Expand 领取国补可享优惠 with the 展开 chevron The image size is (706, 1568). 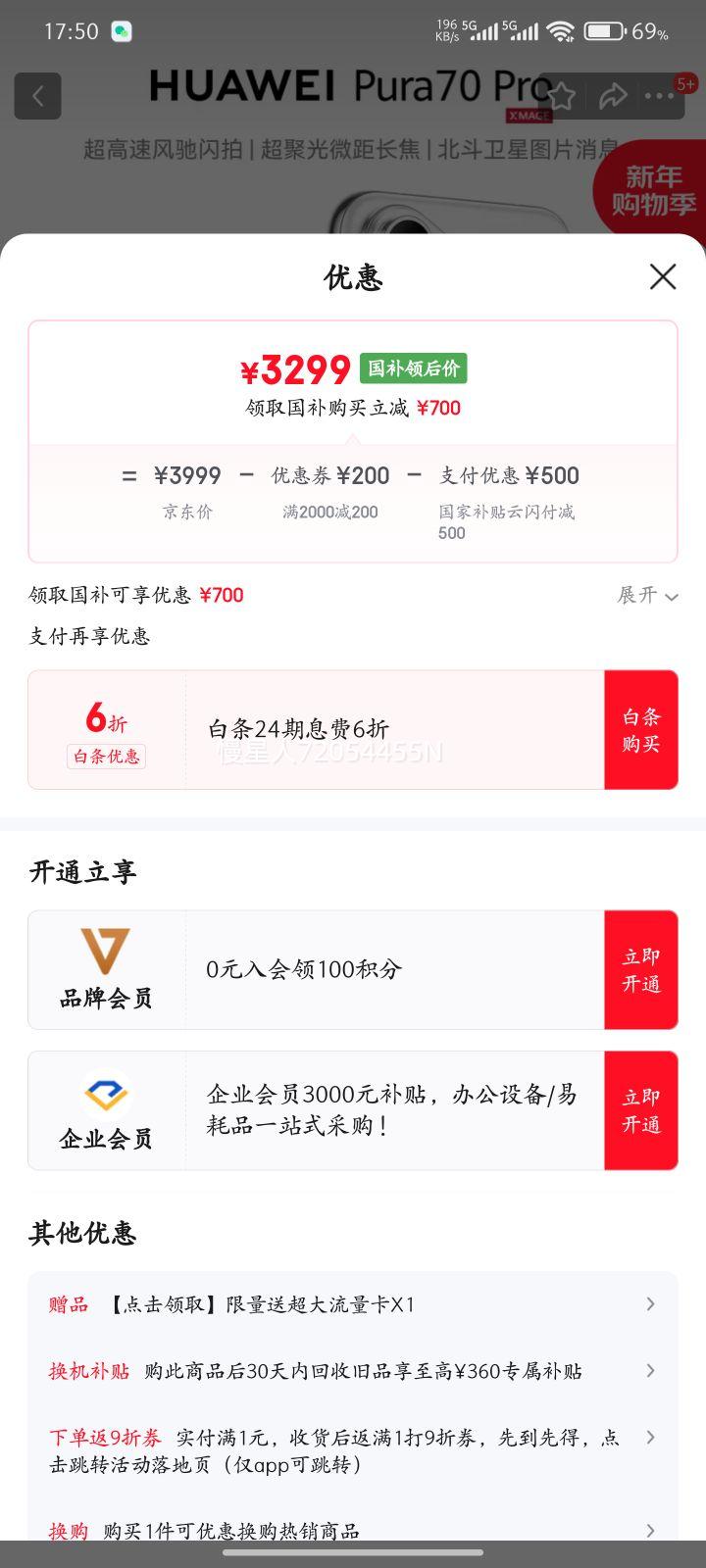[647, 596]
